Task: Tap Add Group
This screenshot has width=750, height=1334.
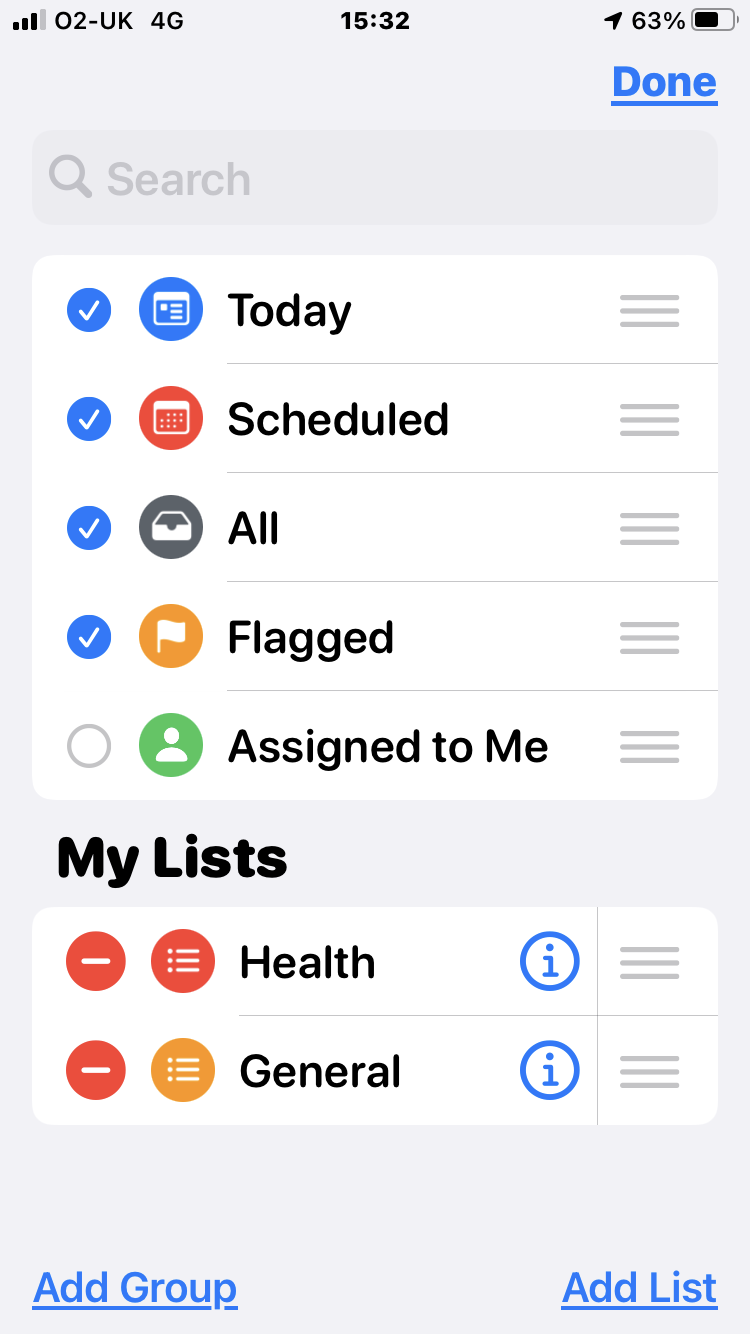Action: pos(135,1288)
